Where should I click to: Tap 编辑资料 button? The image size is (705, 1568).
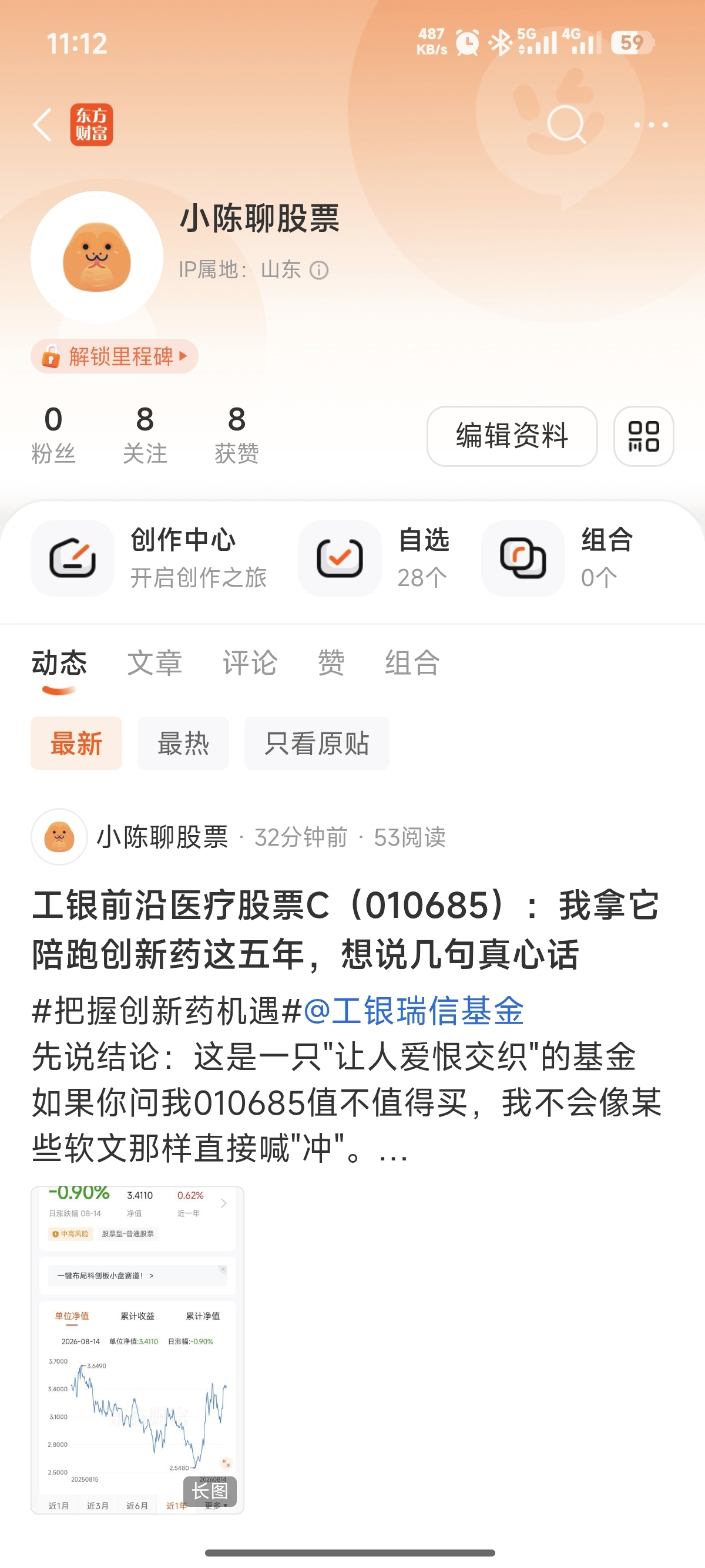(512, 436)
